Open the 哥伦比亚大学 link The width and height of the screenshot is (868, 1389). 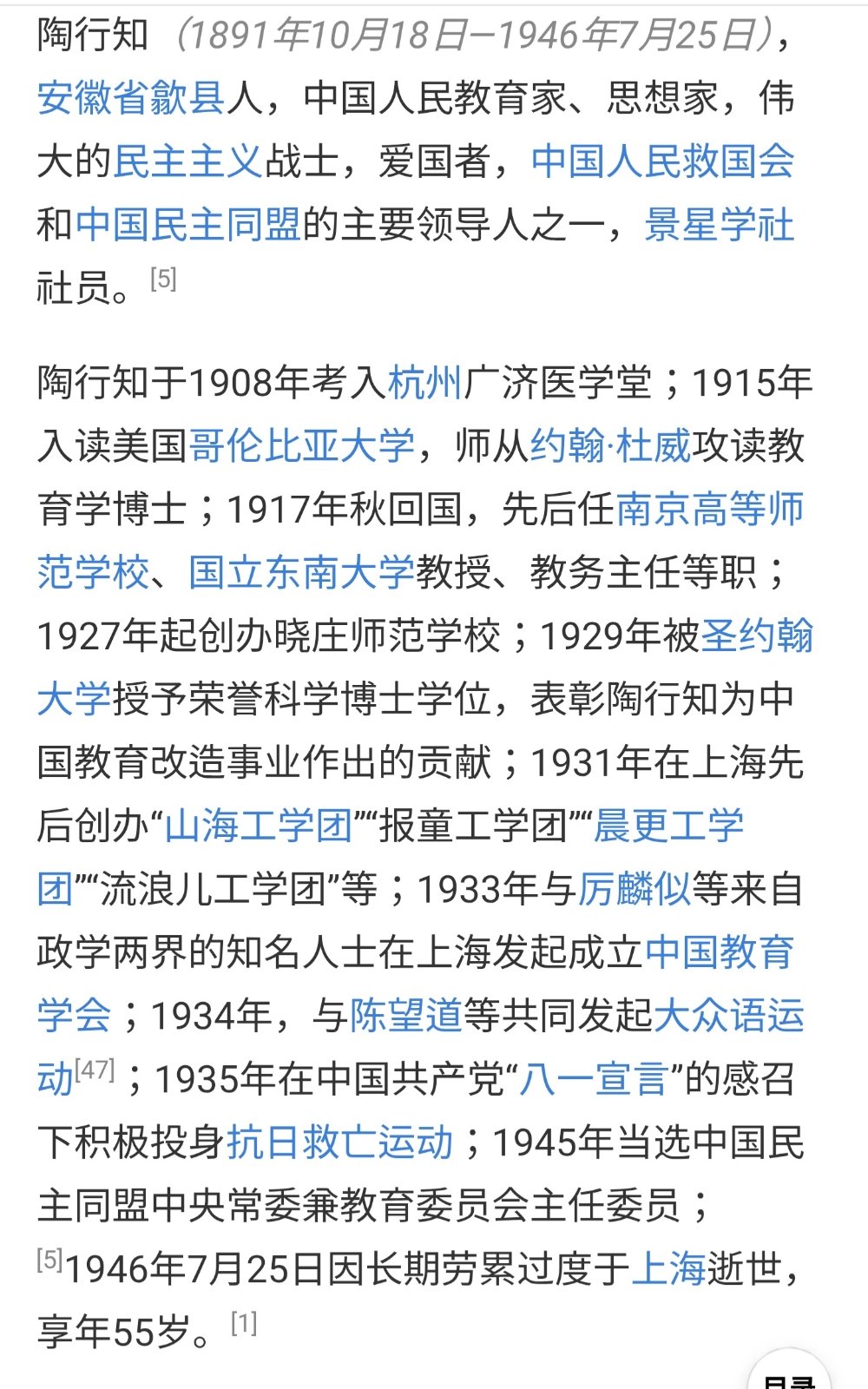pyautogui.click(x=302, y=446)
